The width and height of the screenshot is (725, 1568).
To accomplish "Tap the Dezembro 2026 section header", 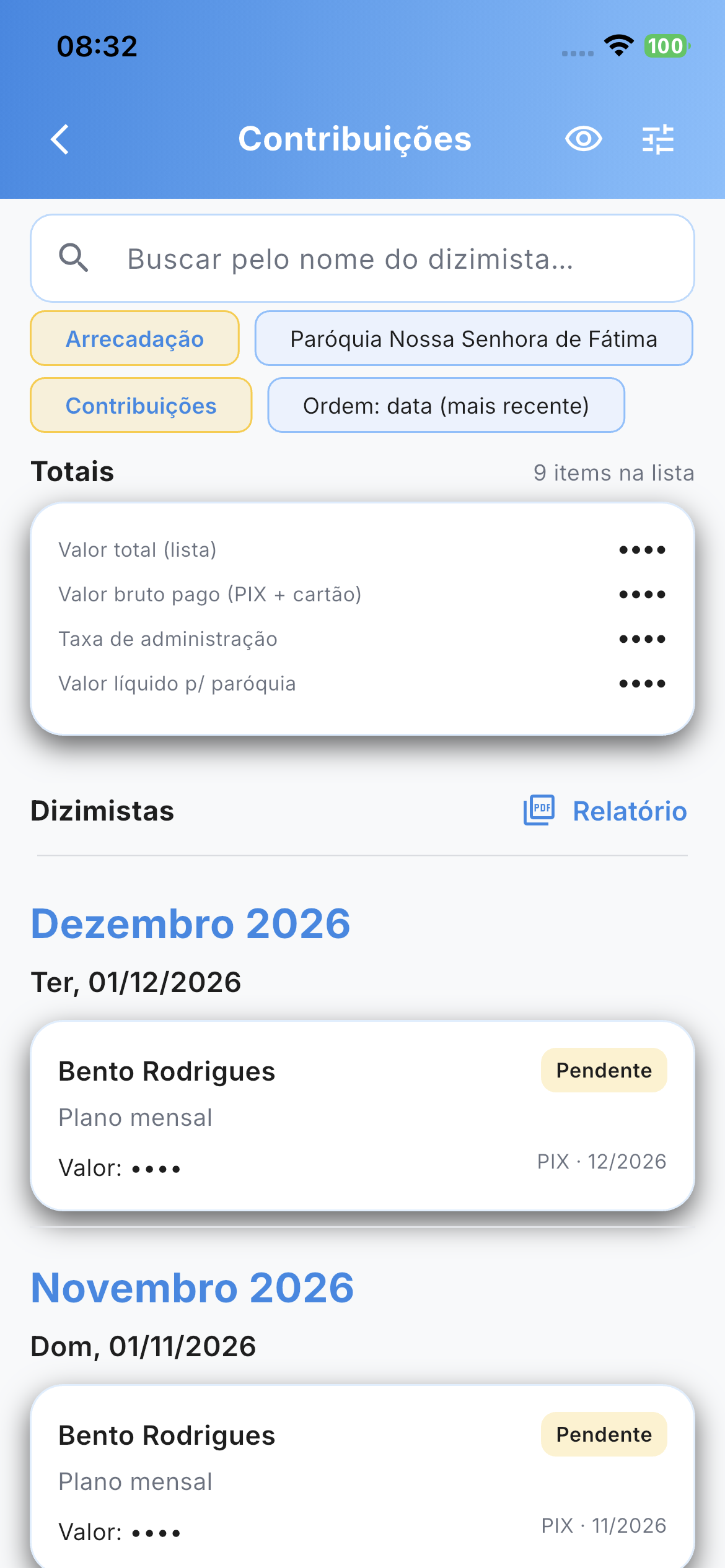I will [x=190, y=923].
